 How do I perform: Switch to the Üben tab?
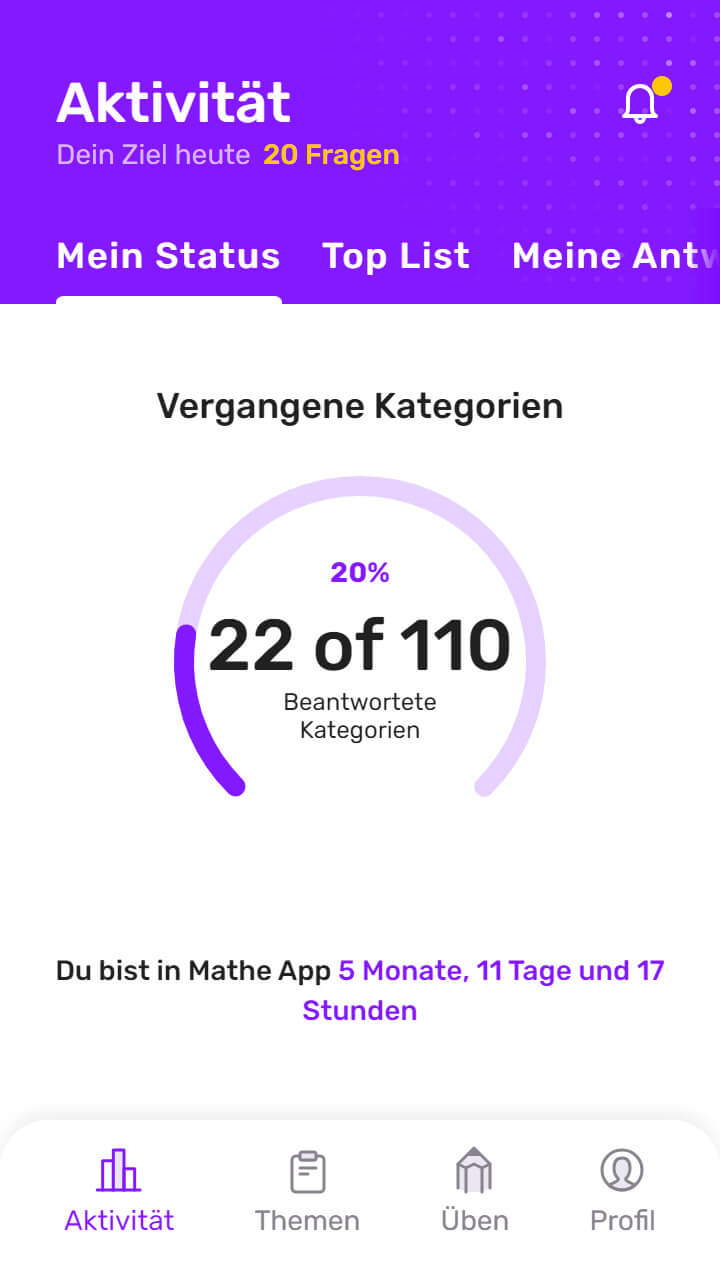[x=475, y=1190]
